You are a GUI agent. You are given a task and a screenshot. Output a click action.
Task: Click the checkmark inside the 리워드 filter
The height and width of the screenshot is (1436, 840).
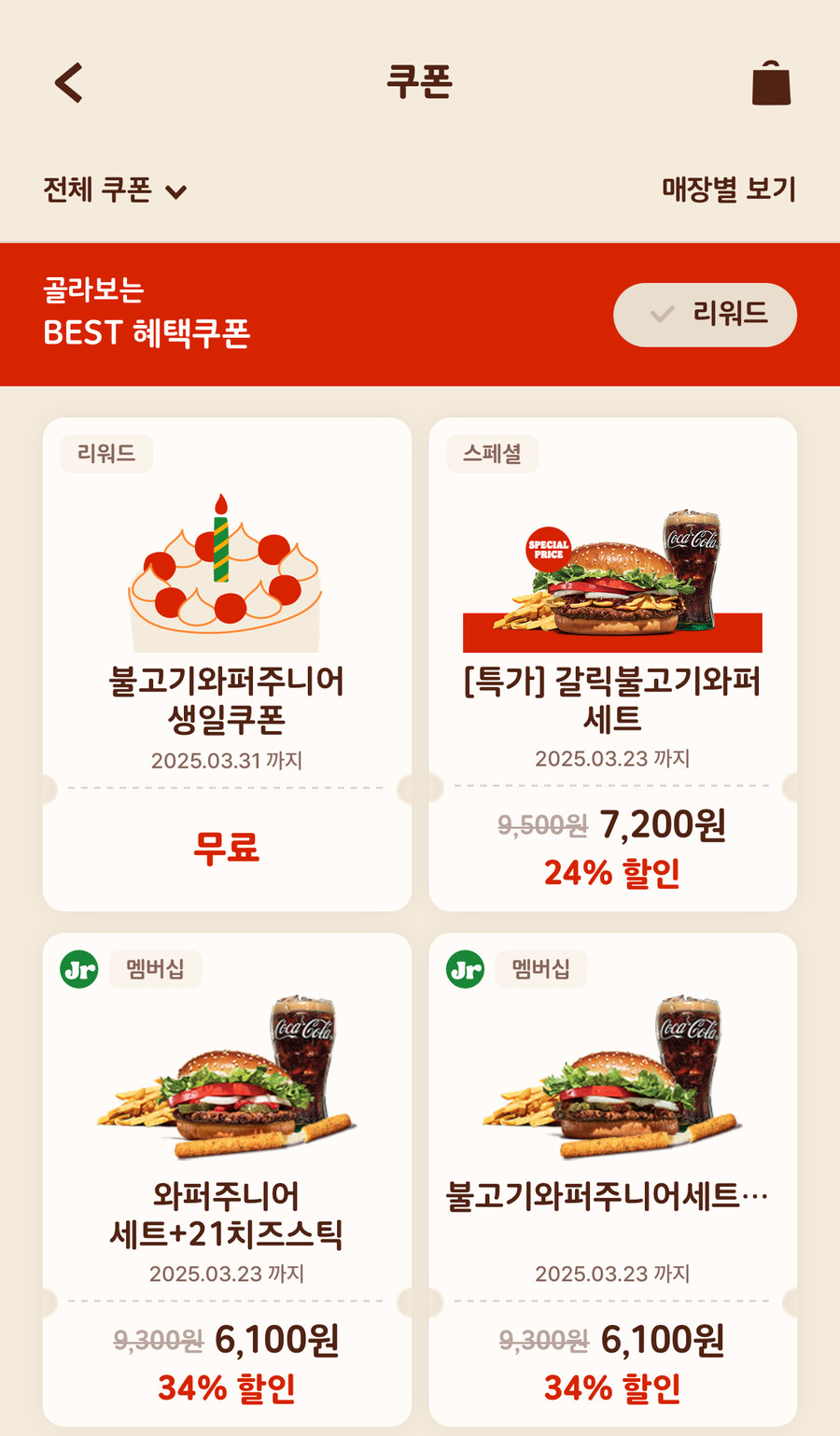pos(664,315)
